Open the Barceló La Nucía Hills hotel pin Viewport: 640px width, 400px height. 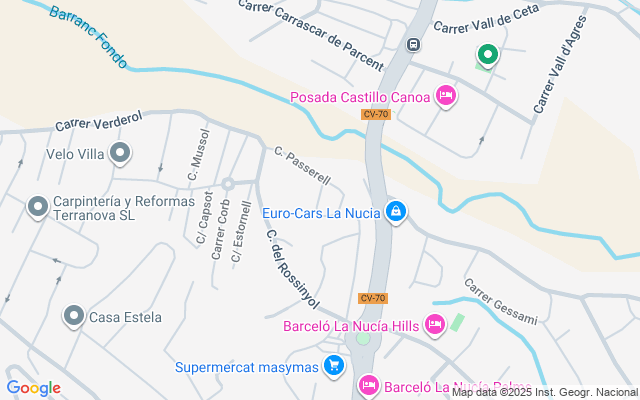[x=434, y=324]
